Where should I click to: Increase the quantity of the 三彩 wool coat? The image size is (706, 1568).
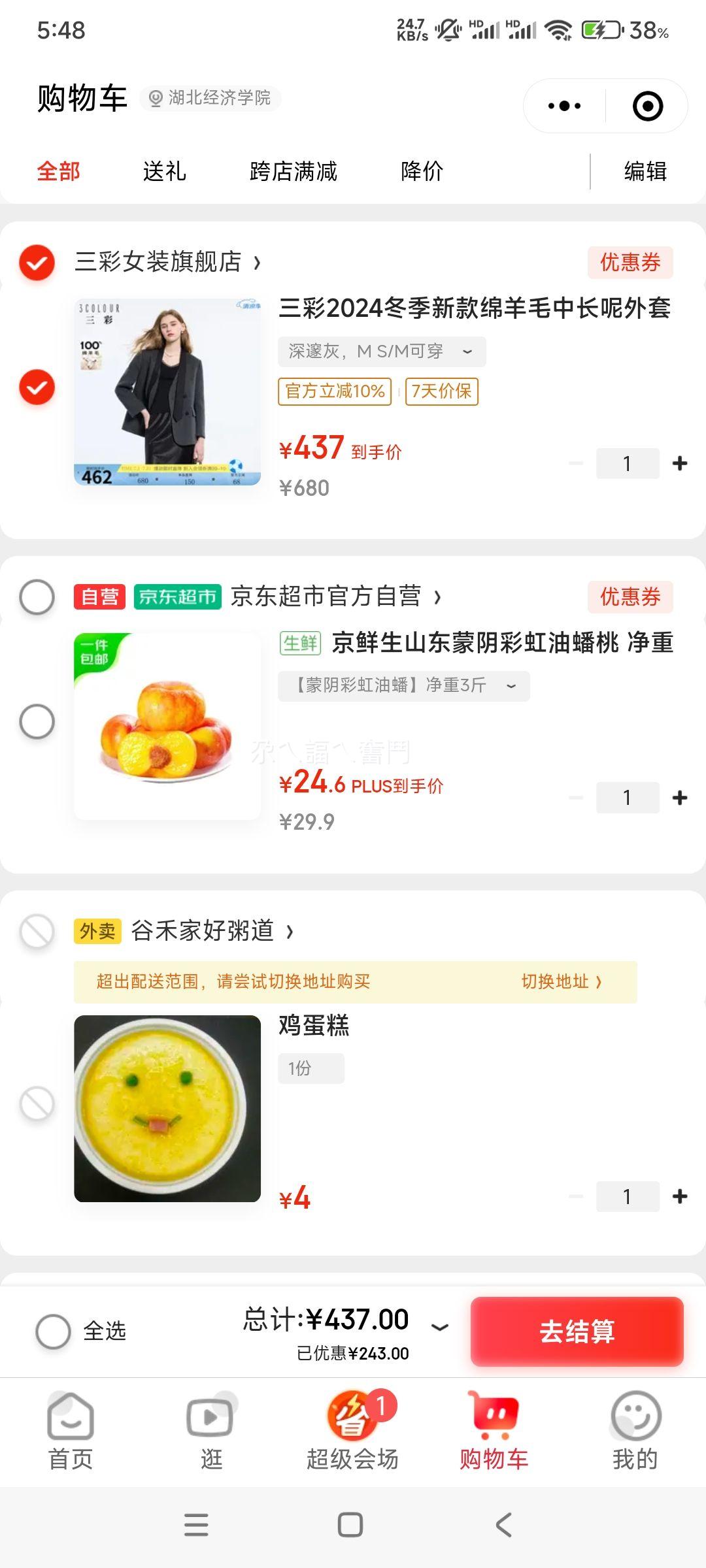point(680,463)
